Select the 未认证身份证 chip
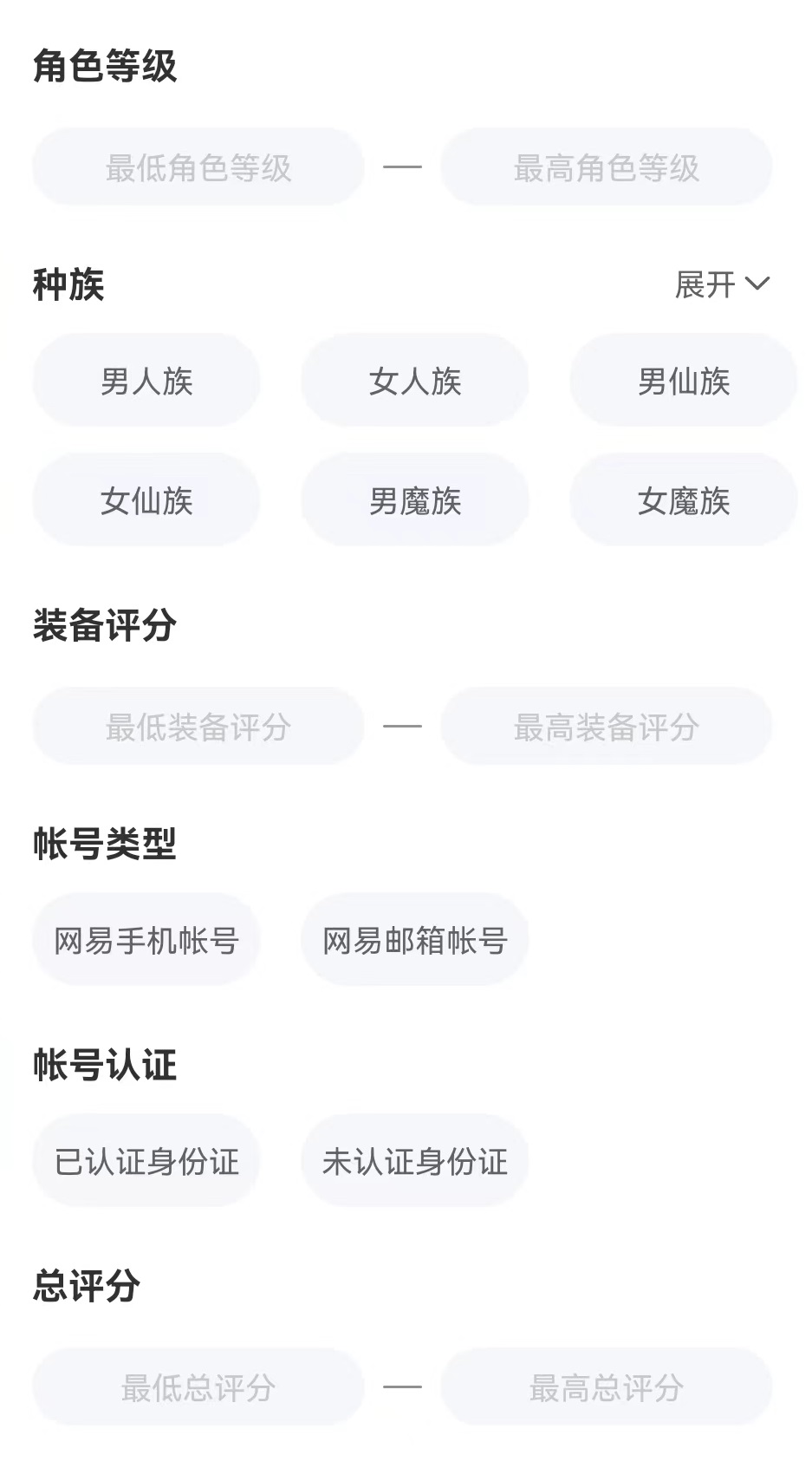Screen dimensions: 812x1468 [415, 1161]
